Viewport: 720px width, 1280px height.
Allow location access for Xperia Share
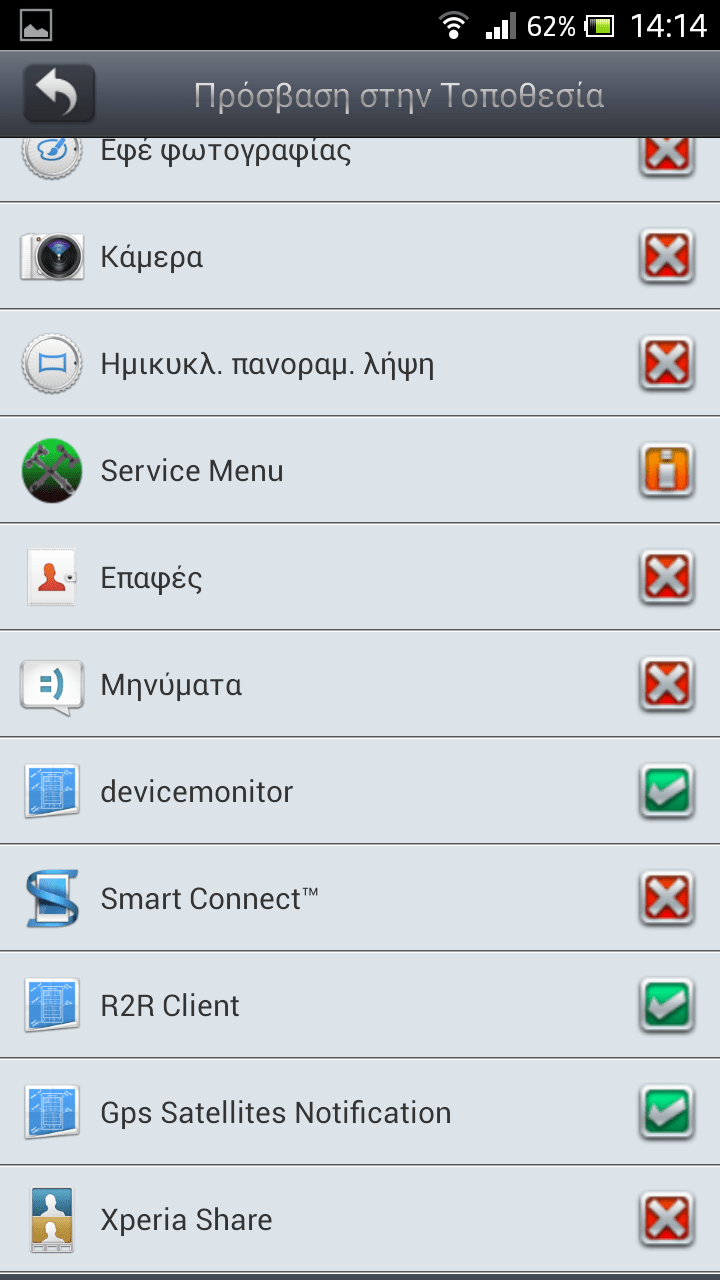[667, 1219]
